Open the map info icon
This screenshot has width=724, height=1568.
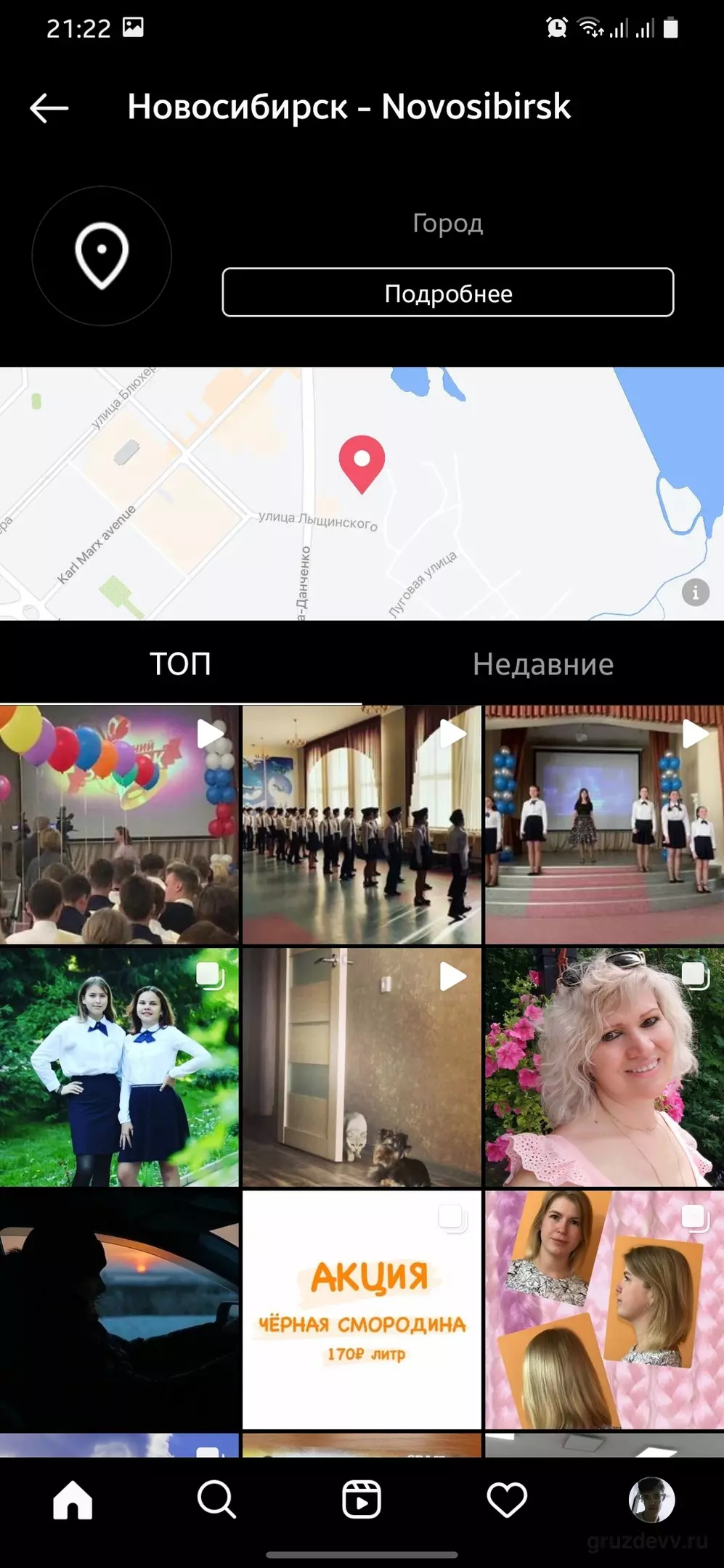pyautogui.click(x=695, y=592)
